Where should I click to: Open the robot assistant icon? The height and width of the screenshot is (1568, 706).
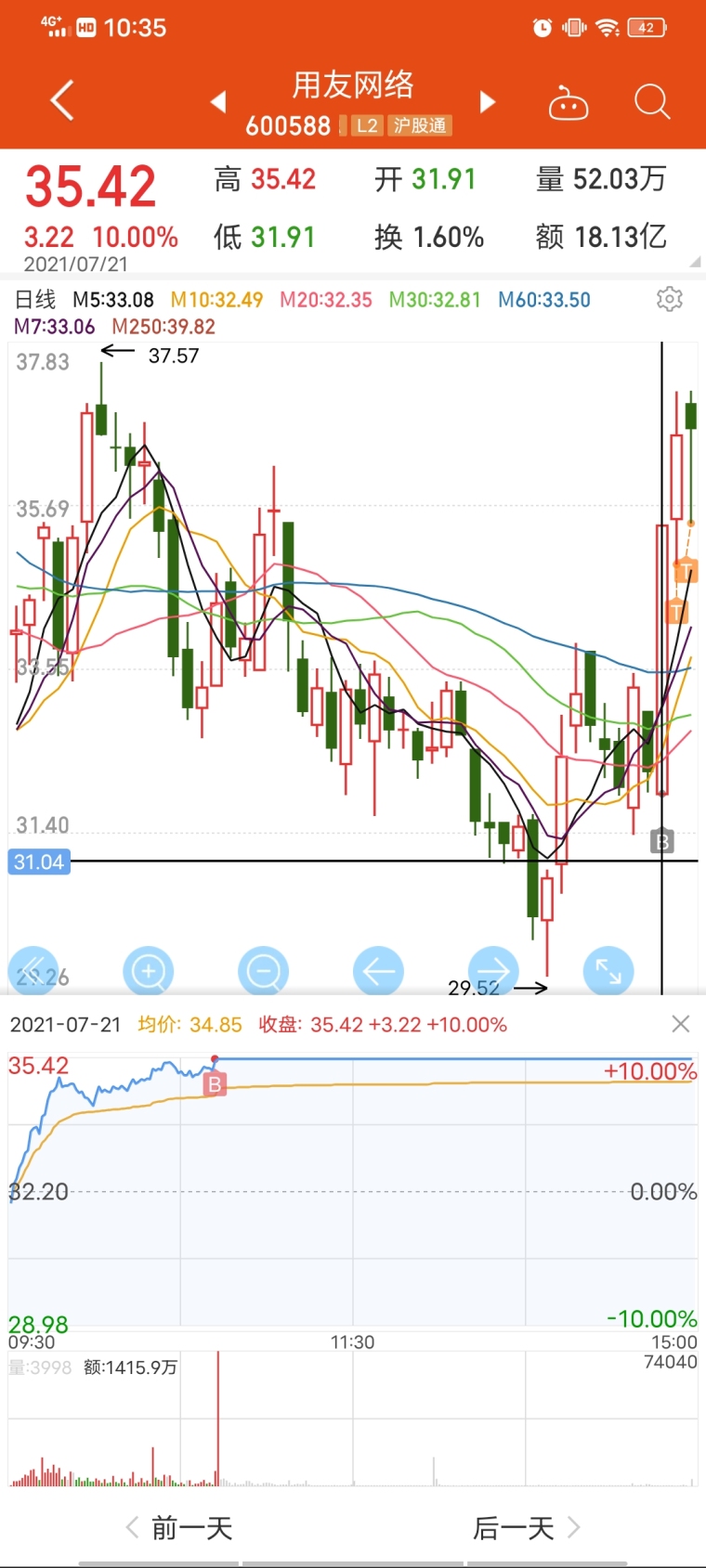click(569, 103)
